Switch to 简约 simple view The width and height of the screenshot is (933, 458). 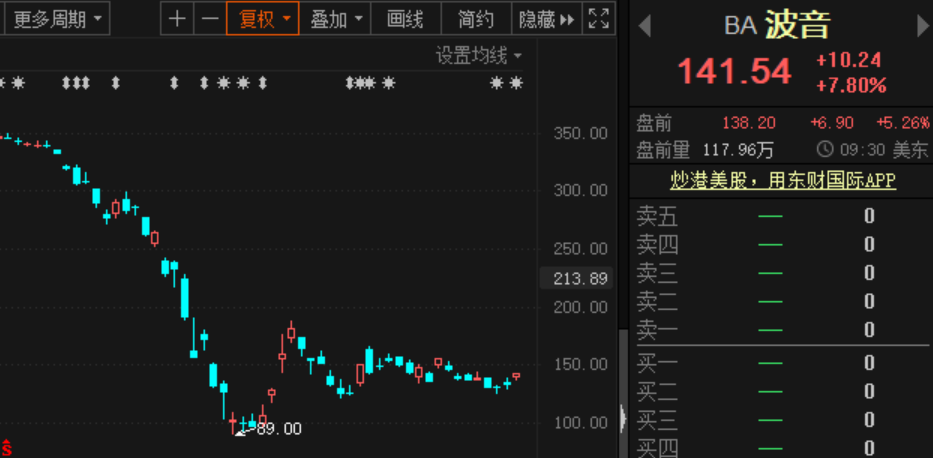(476, 18)
